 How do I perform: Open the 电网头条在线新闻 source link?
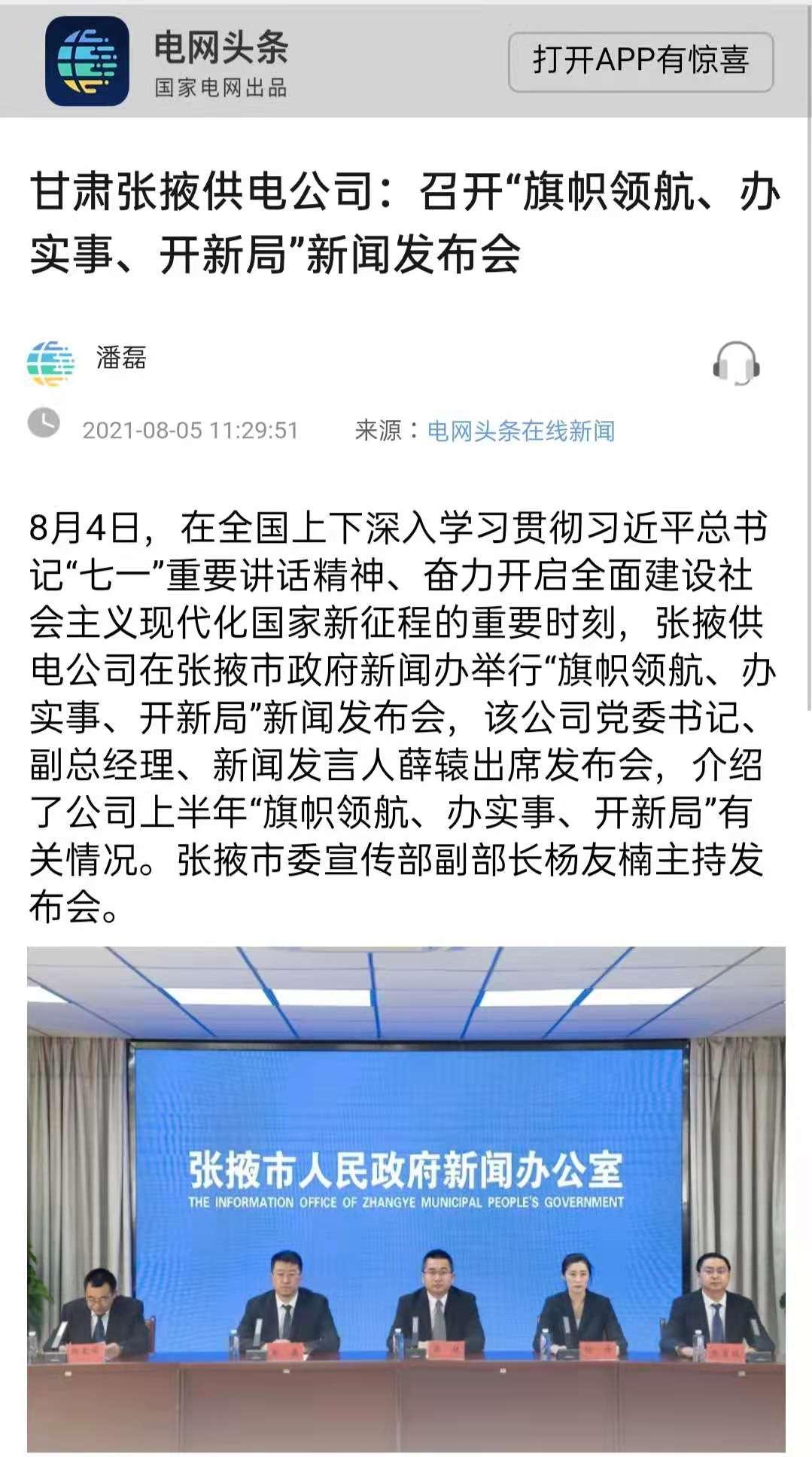coord(521,431)
